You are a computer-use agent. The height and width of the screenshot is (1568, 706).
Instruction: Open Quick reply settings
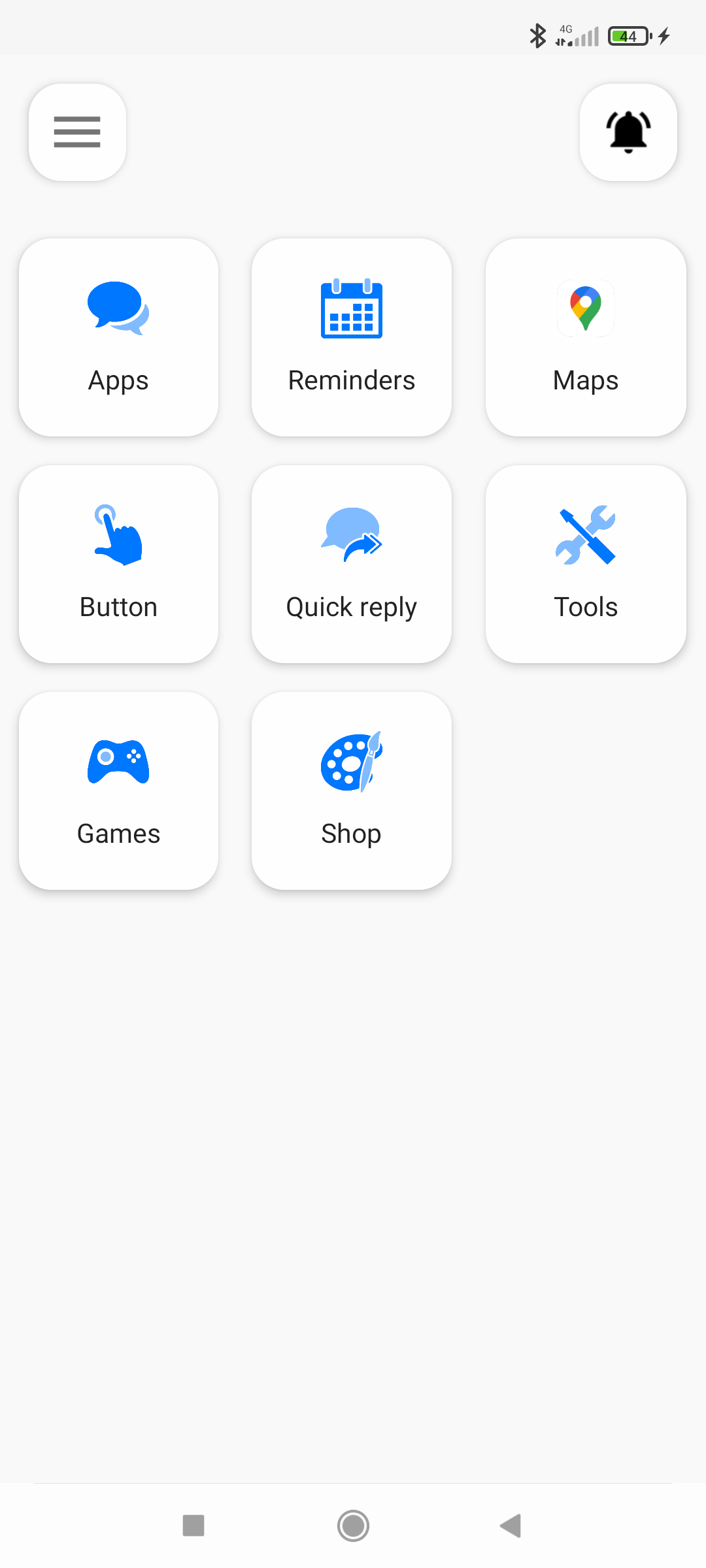[352, 564]
